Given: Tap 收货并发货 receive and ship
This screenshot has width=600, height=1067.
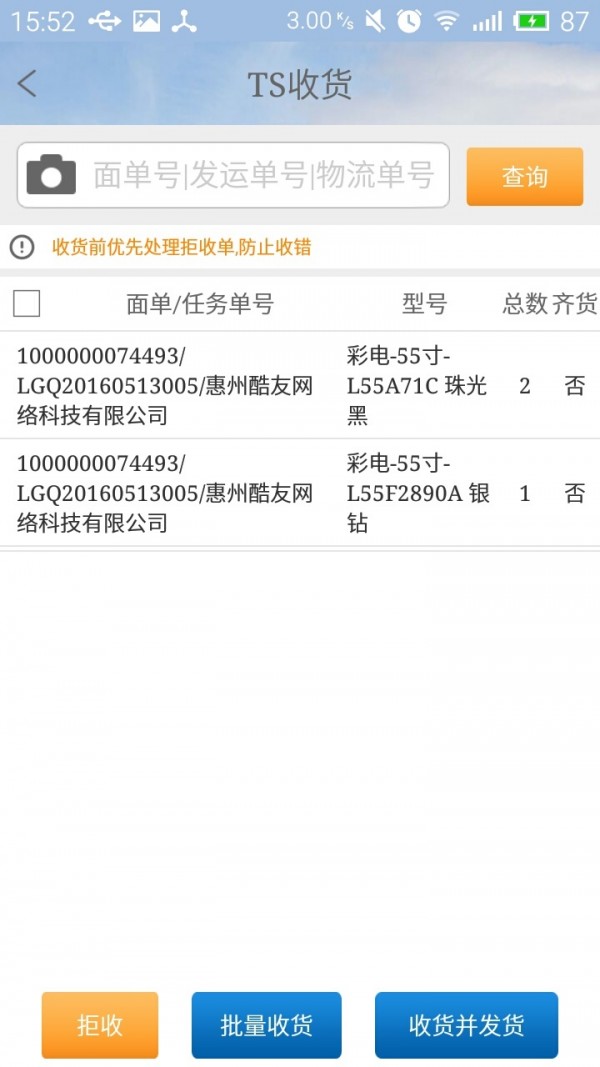Looking at the screenshot, I should [x=466, y=1025].
